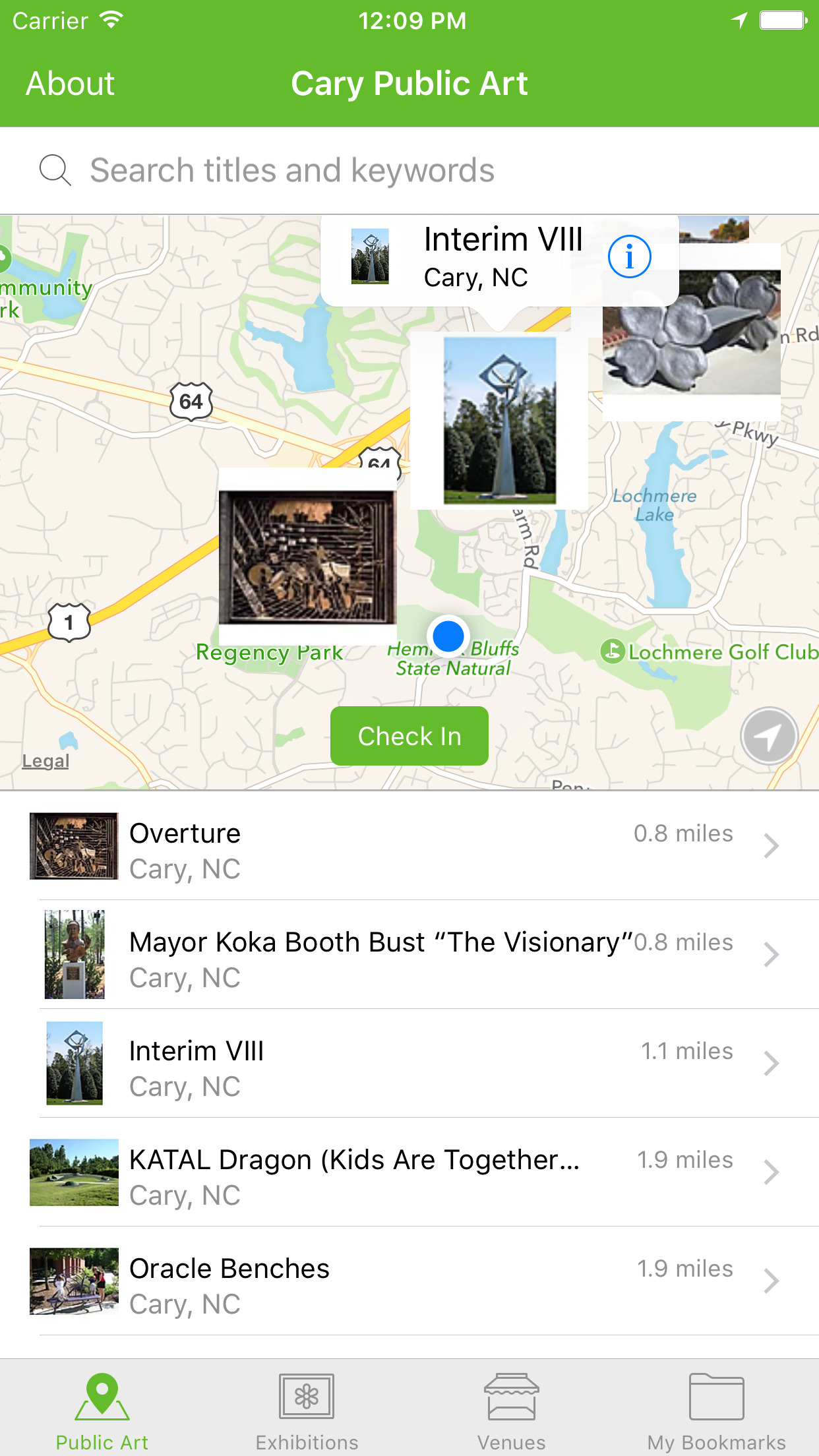Image resolution: width=819 pixels, height=1456 pixels.
Task: Open the Legal link on the map
Action: [45, 761]
